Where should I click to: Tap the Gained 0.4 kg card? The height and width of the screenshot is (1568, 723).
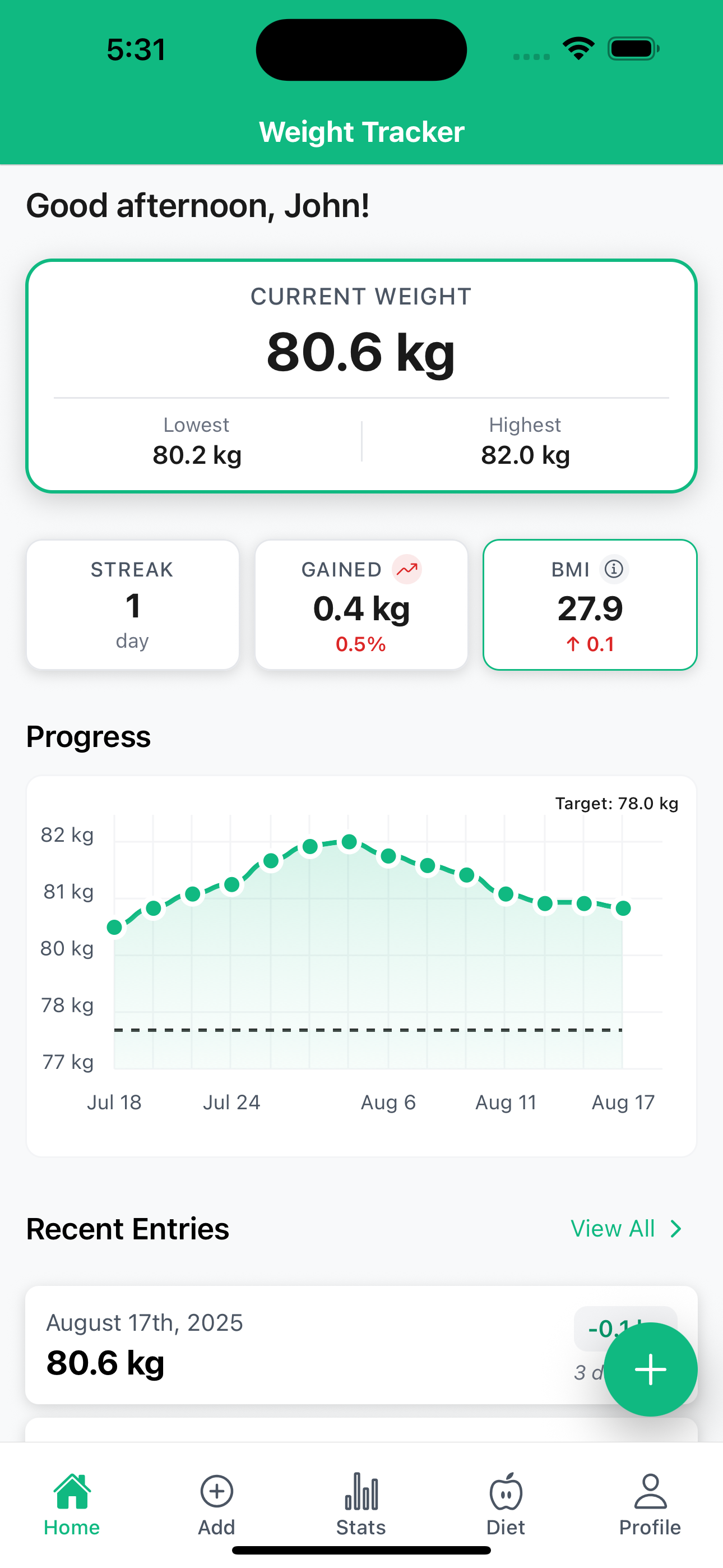pyautogui.click(x=361, y=605)
